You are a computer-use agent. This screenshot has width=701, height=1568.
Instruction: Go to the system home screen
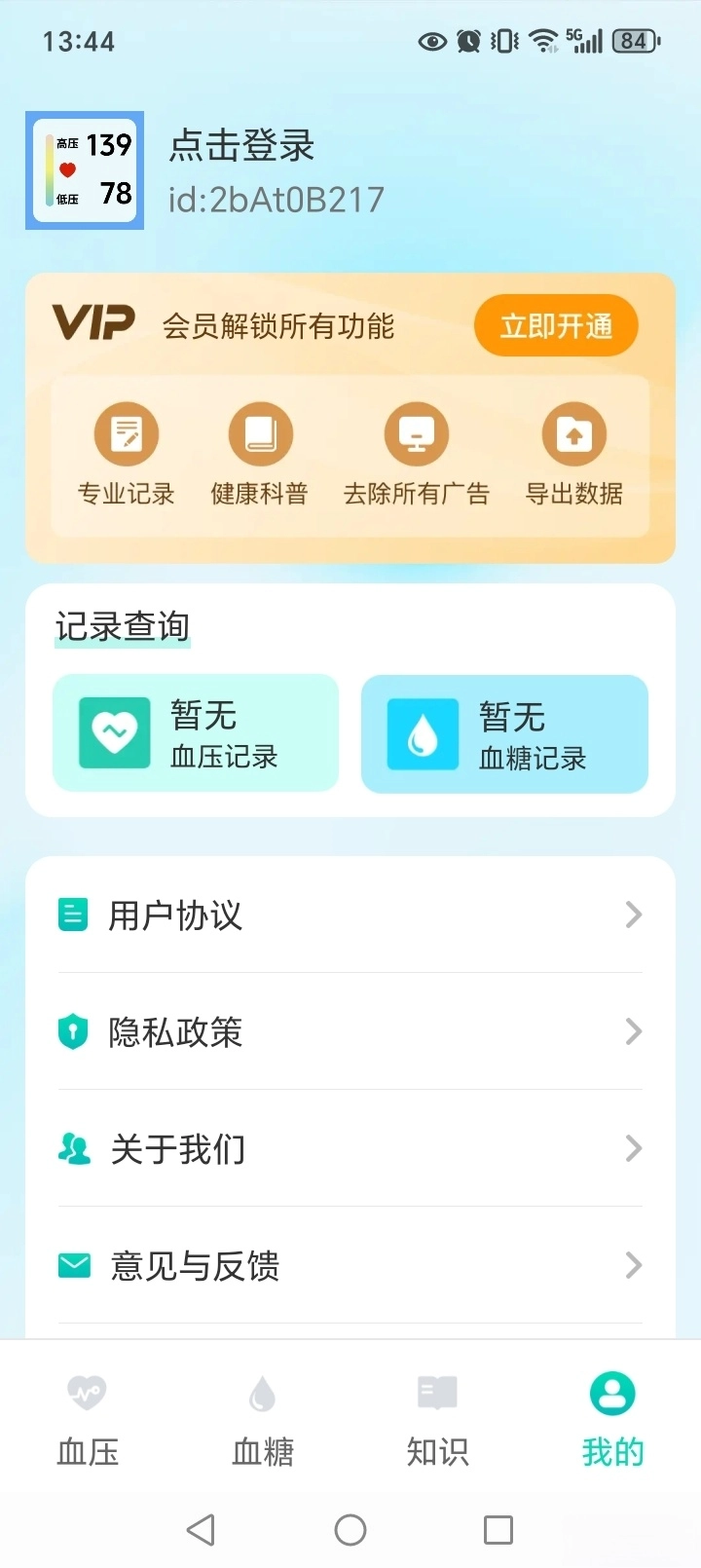click(x=350, y=1529)
